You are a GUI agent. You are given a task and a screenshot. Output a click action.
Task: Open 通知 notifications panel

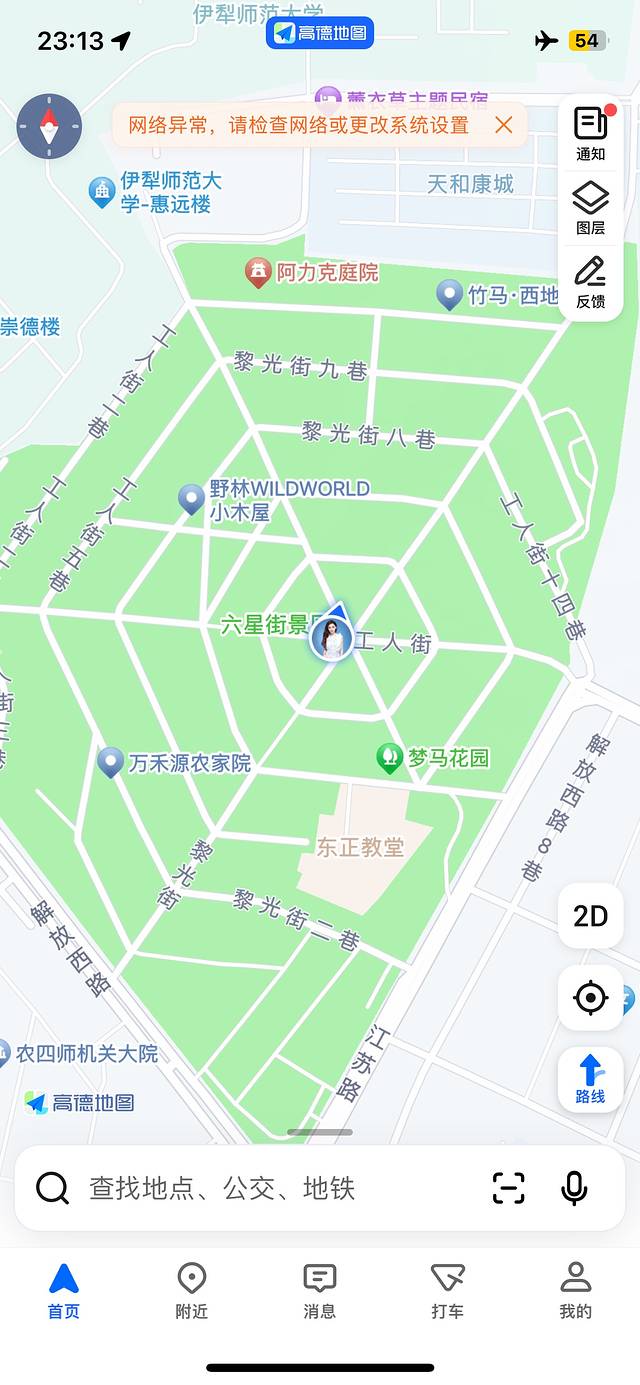(591, 133)
